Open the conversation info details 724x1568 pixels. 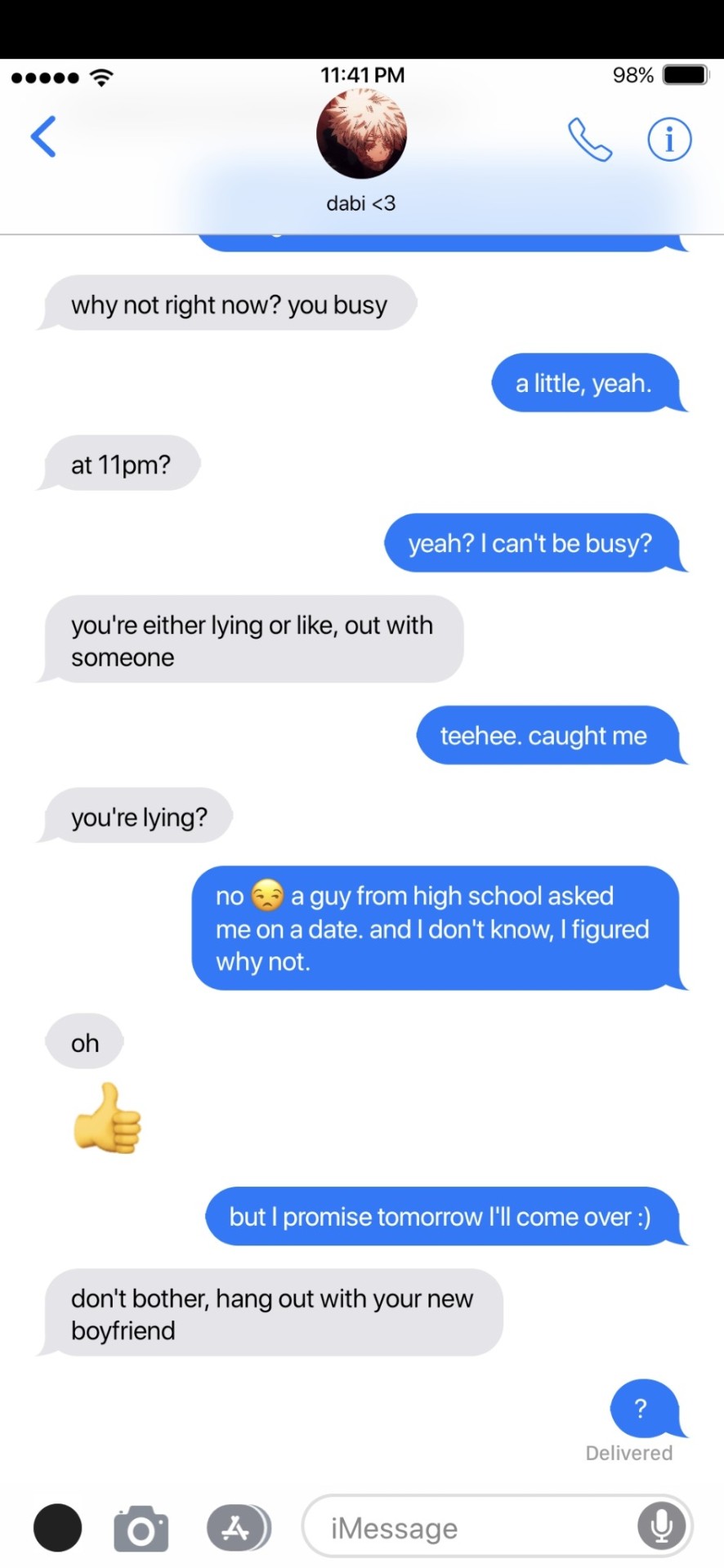pos(669,140)
